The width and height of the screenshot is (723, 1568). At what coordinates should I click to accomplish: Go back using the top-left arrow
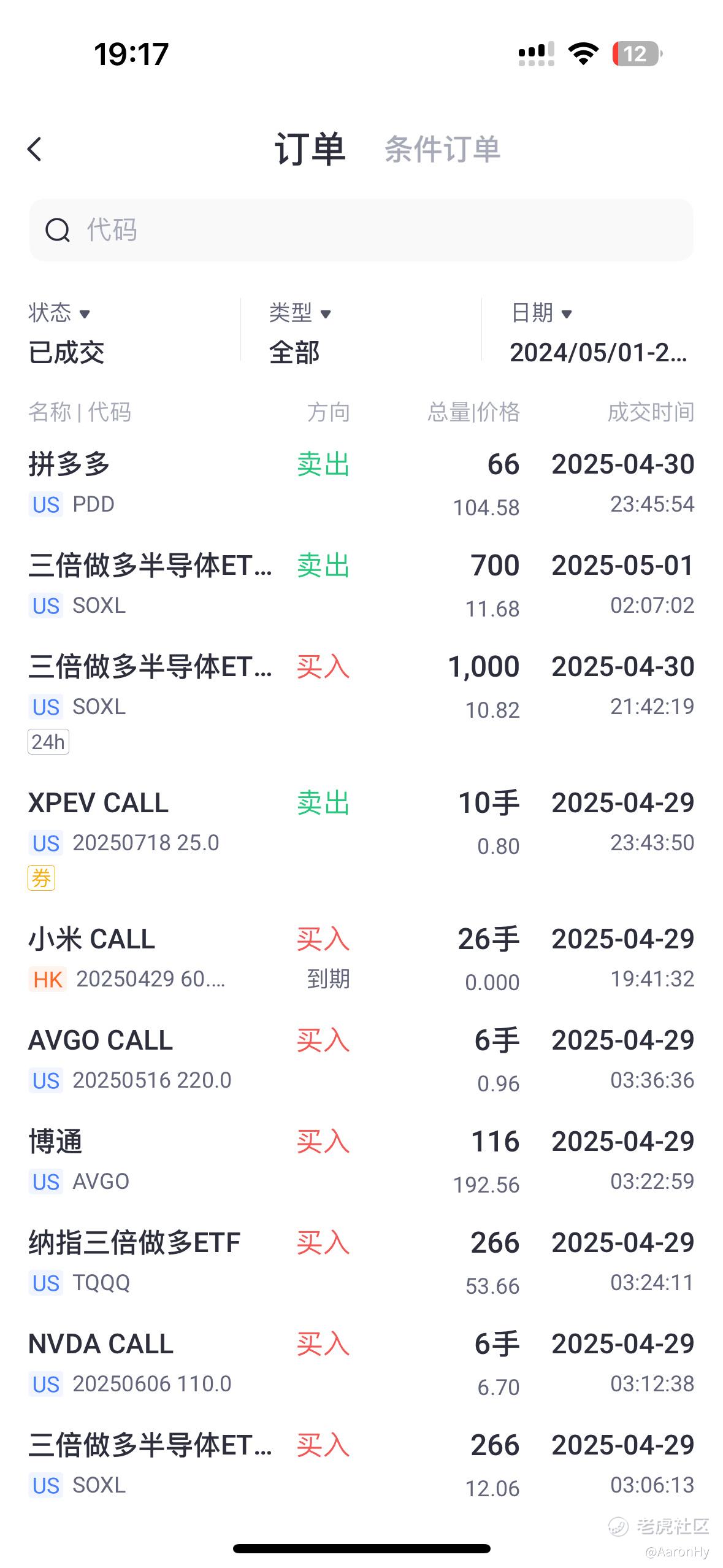pyautogui.click(x=35, y=149)
